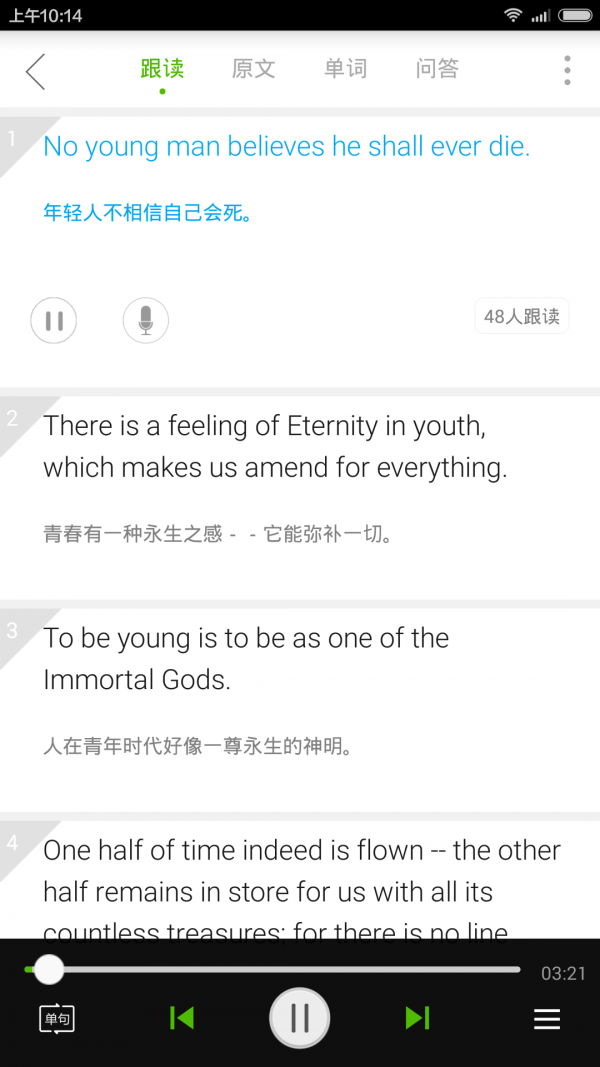The height and width of the screenshot is (1067, 600).
Task: Switch to the 问答 tab
Action: click(437, 69)
